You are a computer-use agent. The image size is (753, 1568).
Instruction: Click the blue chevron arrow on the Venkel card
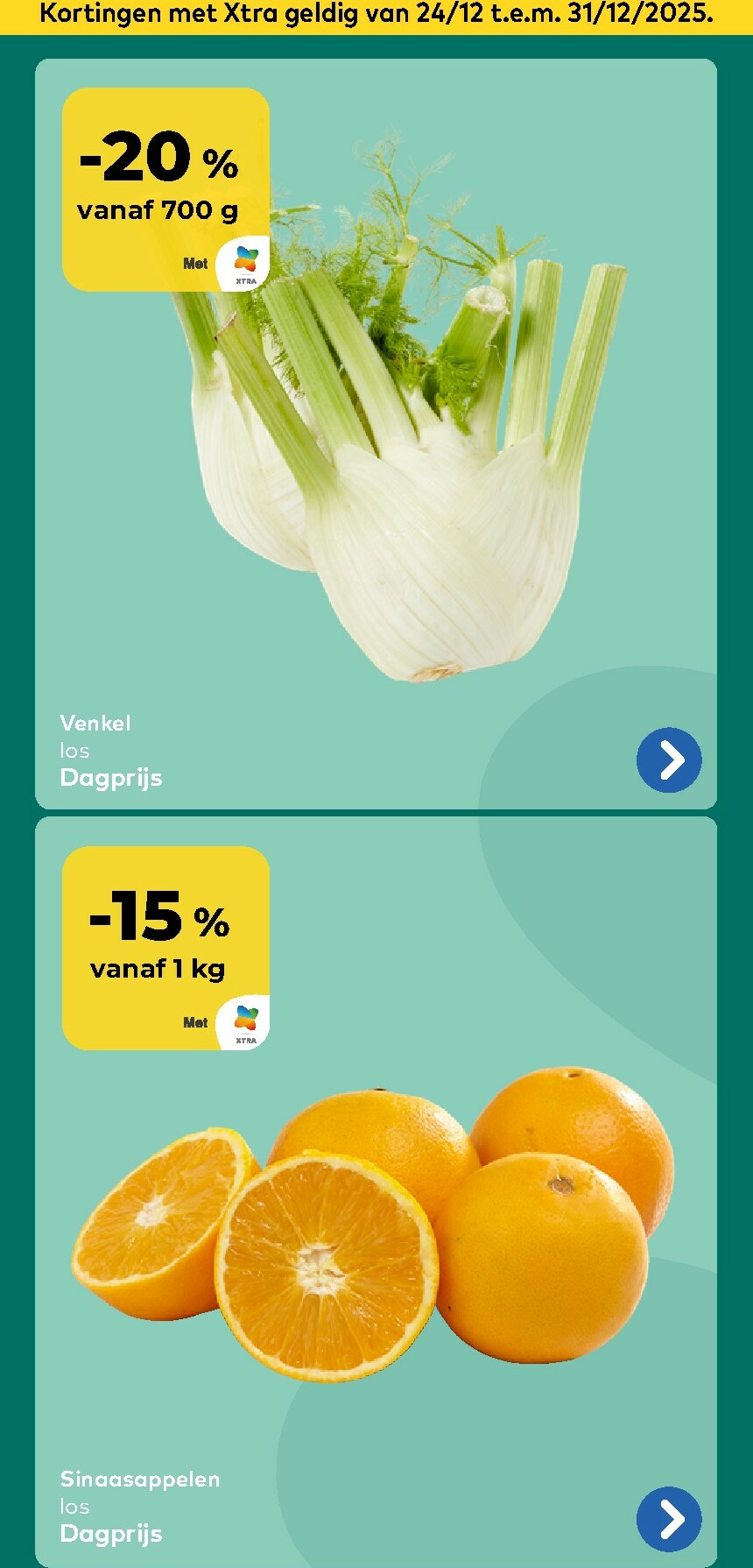pos(668,760)
